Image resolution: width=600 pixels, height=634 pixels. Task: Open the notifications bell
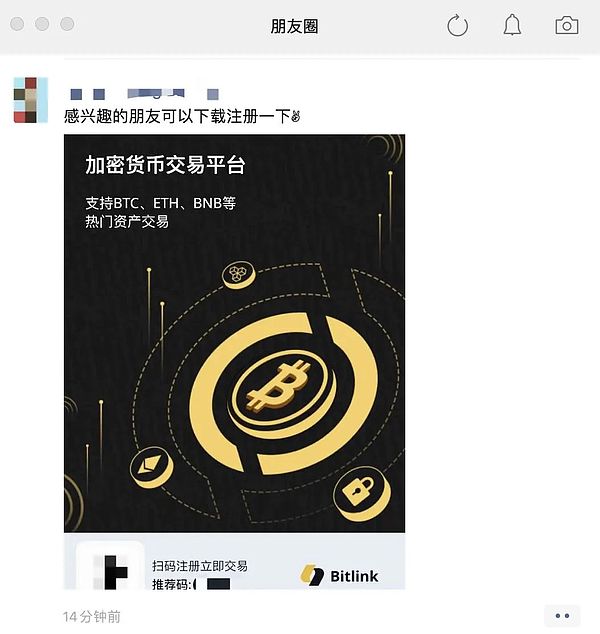[x=512, y=26]
